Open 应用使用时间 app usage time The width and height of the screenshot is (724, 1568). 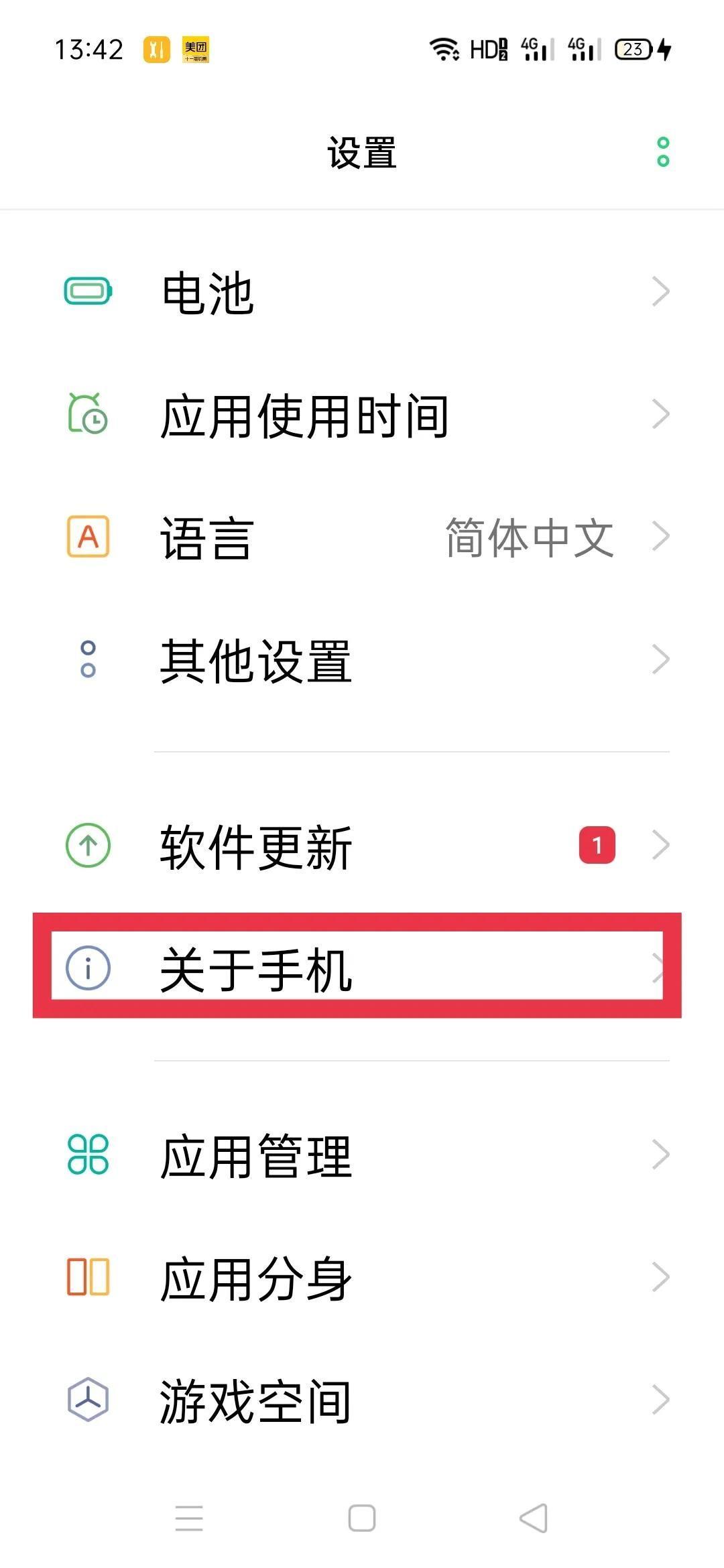click(362, 415)
